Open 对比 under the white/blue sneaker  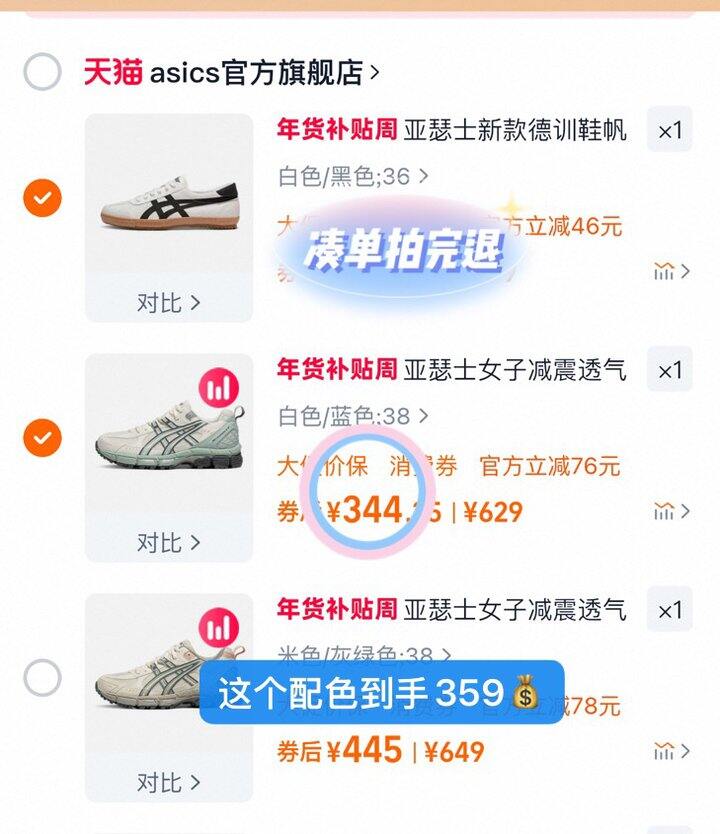click(168, 542)
